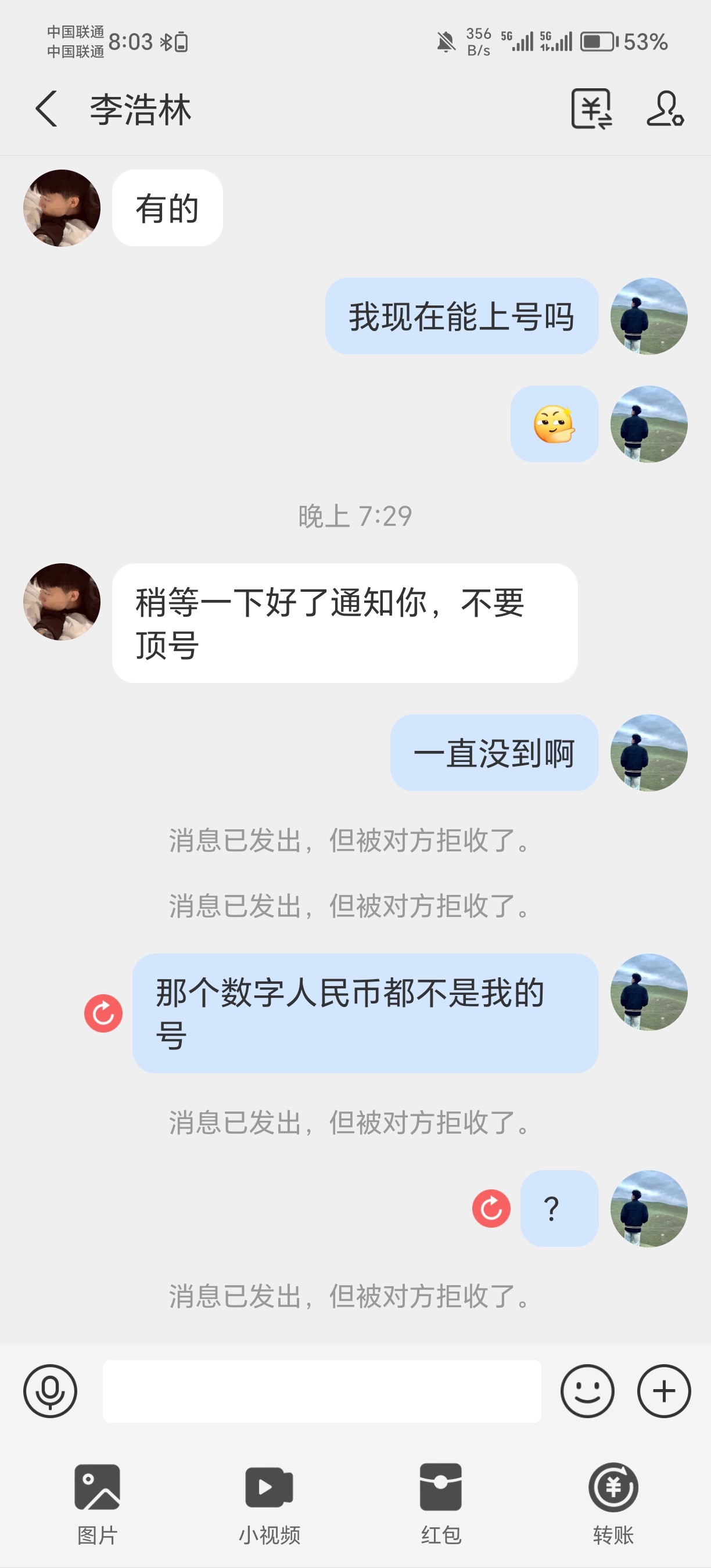Screen dimensions: 711x1568
Task: Tap the plus icon by the input
Action: pos(663,1391)
